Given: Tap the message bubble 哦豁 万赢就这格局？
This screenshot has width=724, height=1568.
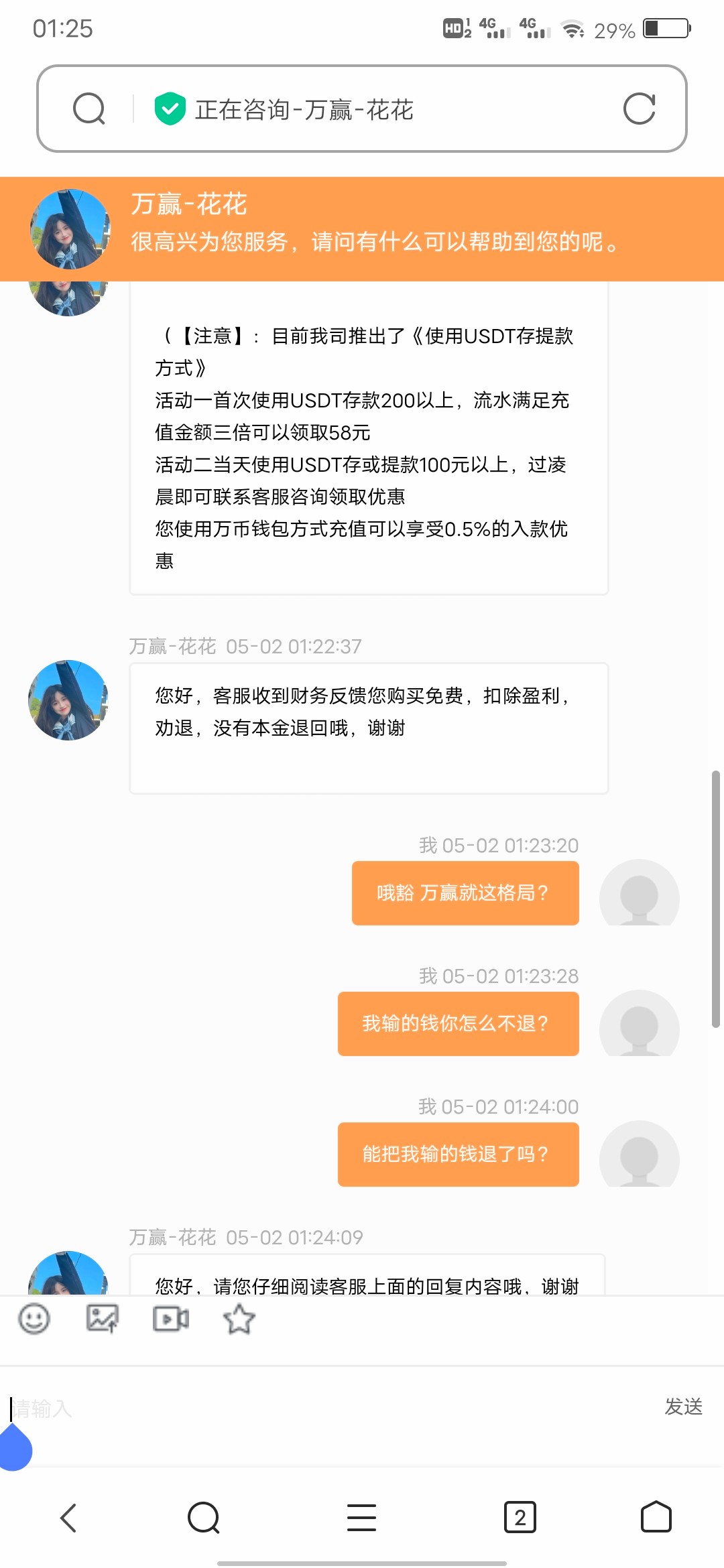Looking at the screenshot, I should tap(465, 893).
